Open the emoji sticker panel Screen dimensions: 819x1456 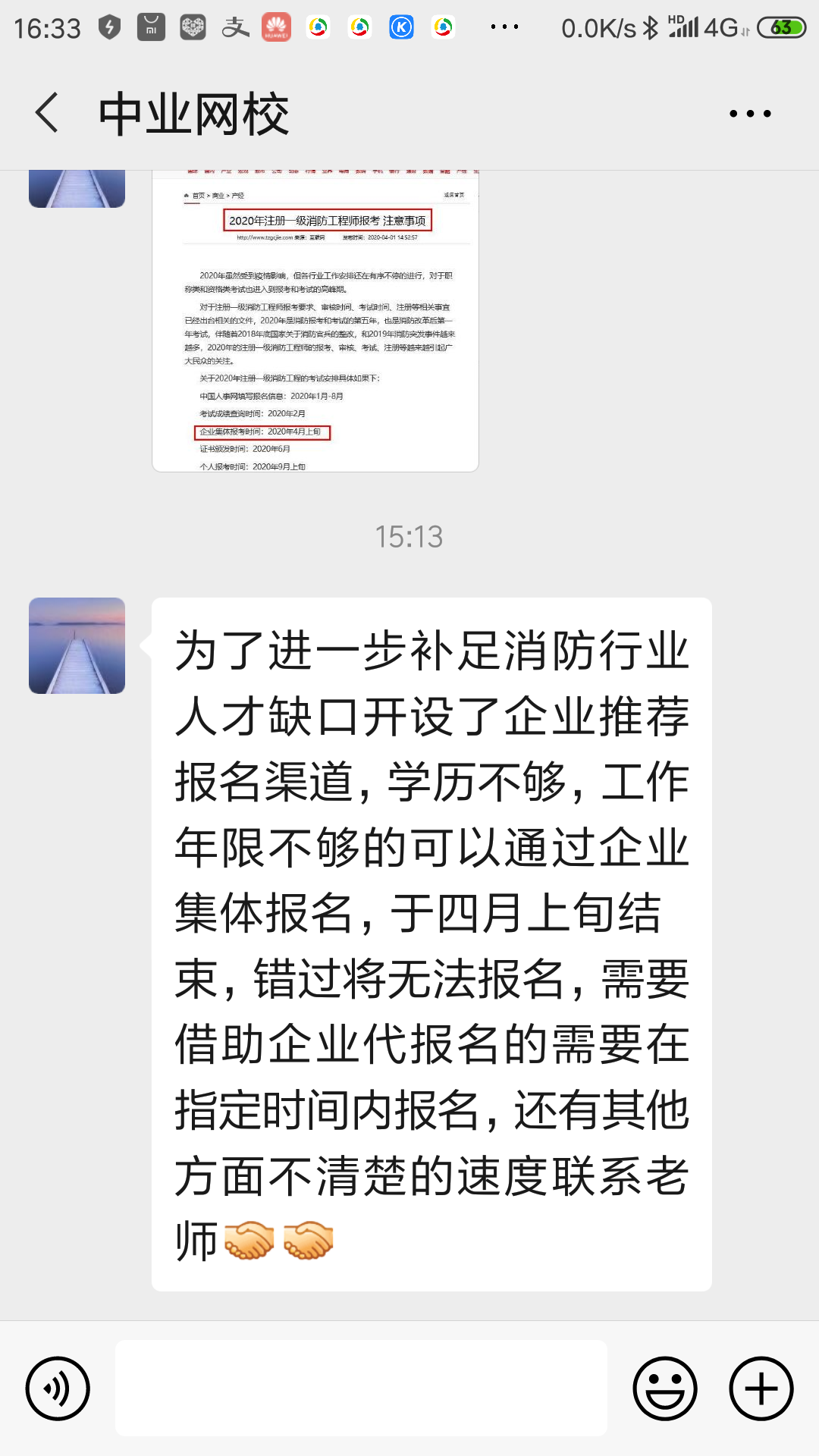click(664, 1389)
